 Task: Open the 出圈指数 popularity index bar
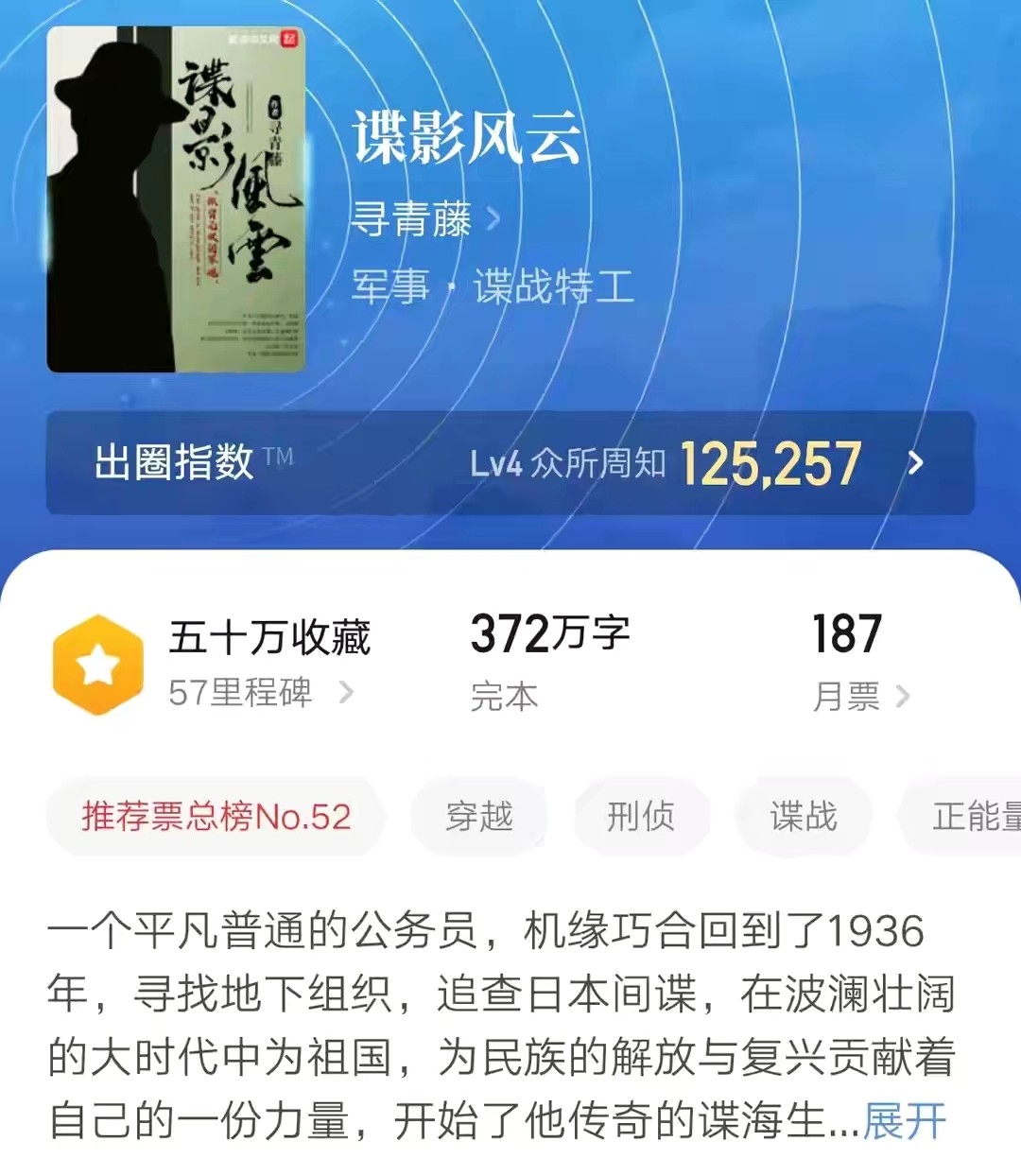[510, 463]
